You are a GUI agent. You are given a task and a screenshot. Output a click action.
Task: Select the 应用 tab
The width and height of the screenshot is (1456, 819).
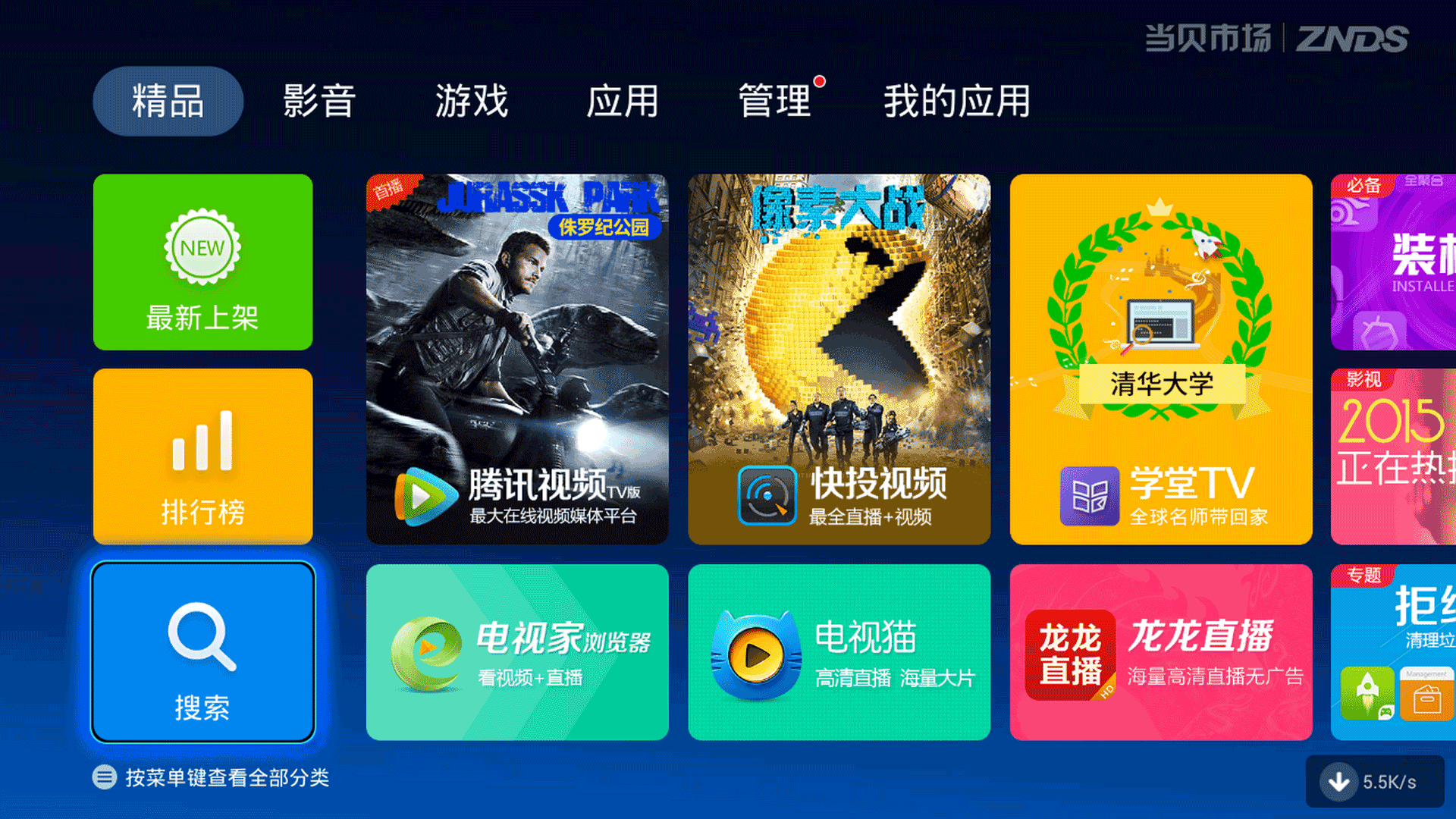click(623, 101)
